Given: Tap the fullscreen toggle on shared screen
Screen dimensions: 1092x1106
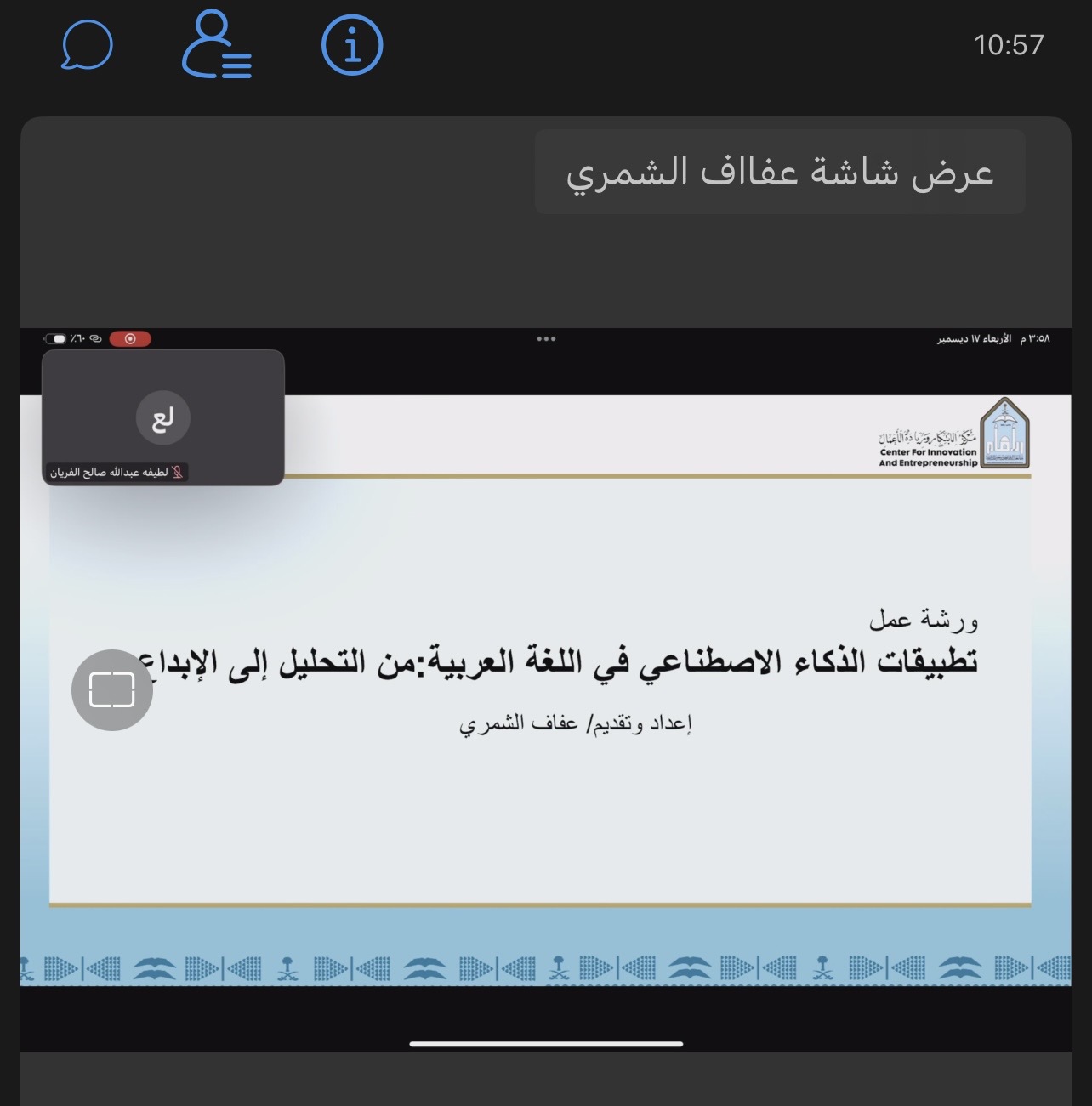Looking at the screenshot, I should tap(112, 689).
